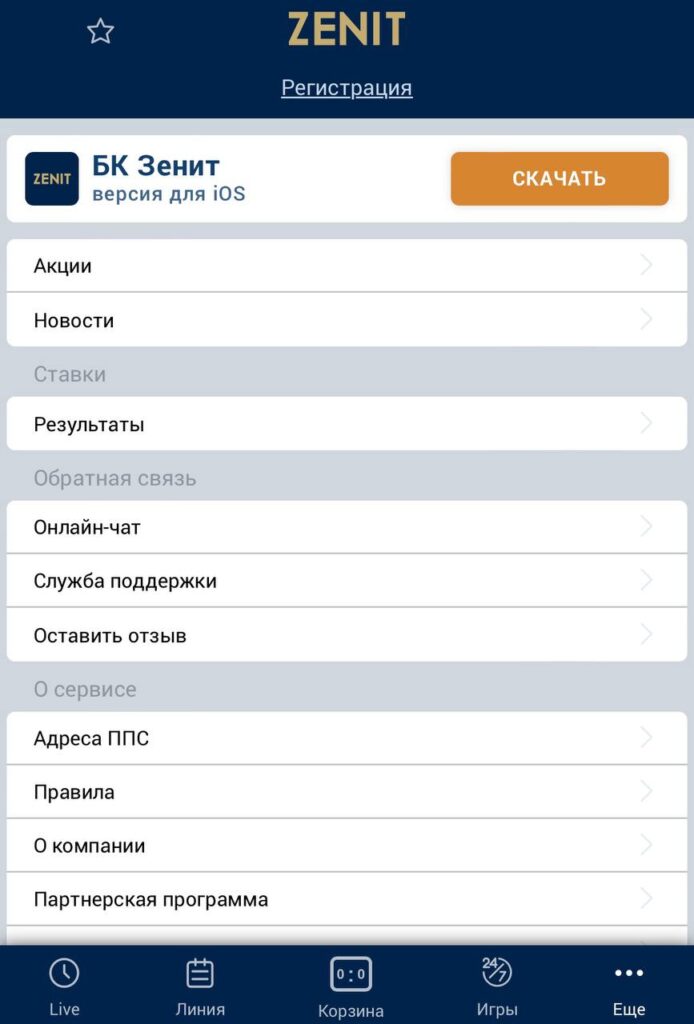Image resolution: width=694 pixels, height=1024 pixels.
Task: Open the Корзина tab
Action: (x=351, y=986)
